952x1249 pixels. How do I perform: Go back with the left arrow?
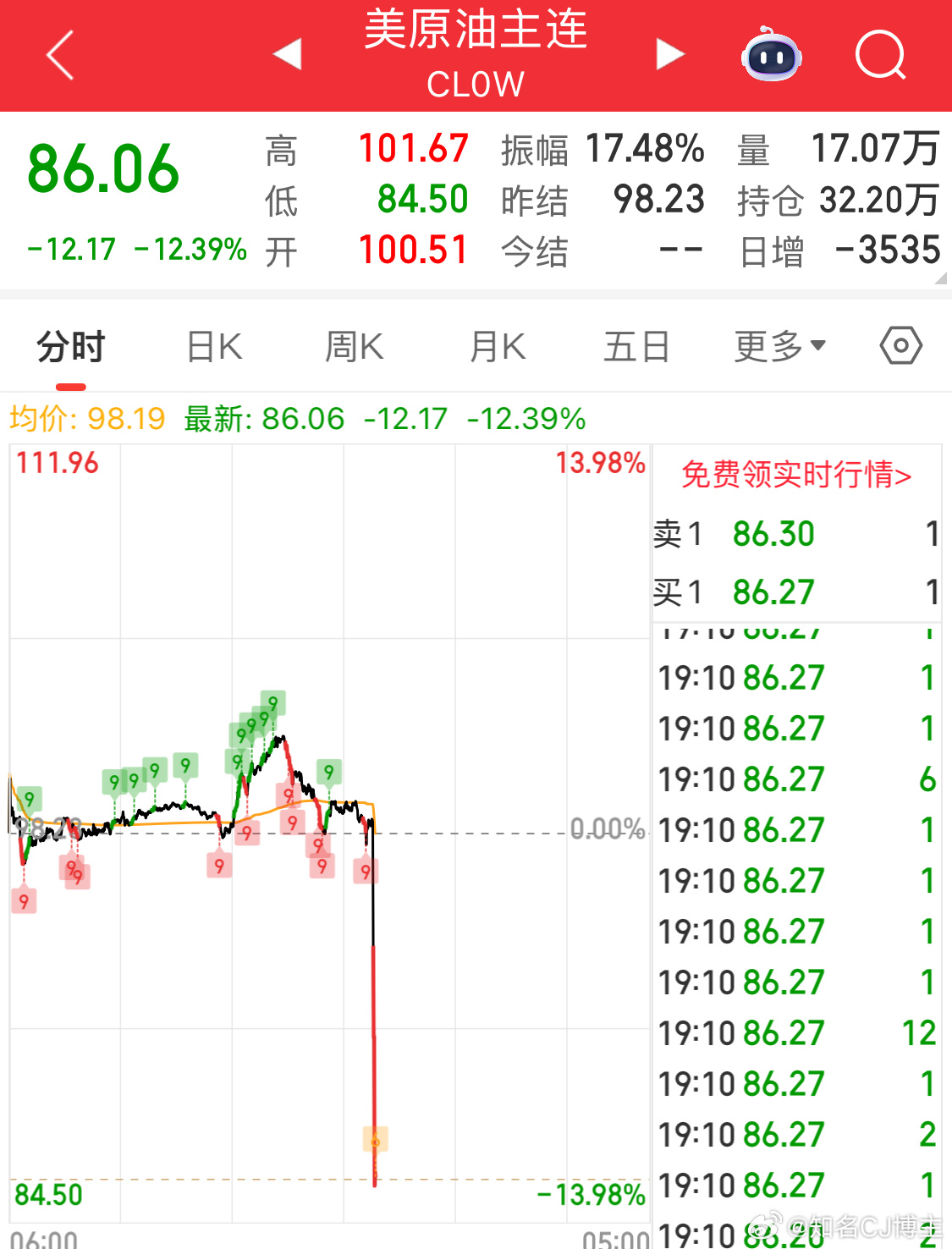coord(58,53)
